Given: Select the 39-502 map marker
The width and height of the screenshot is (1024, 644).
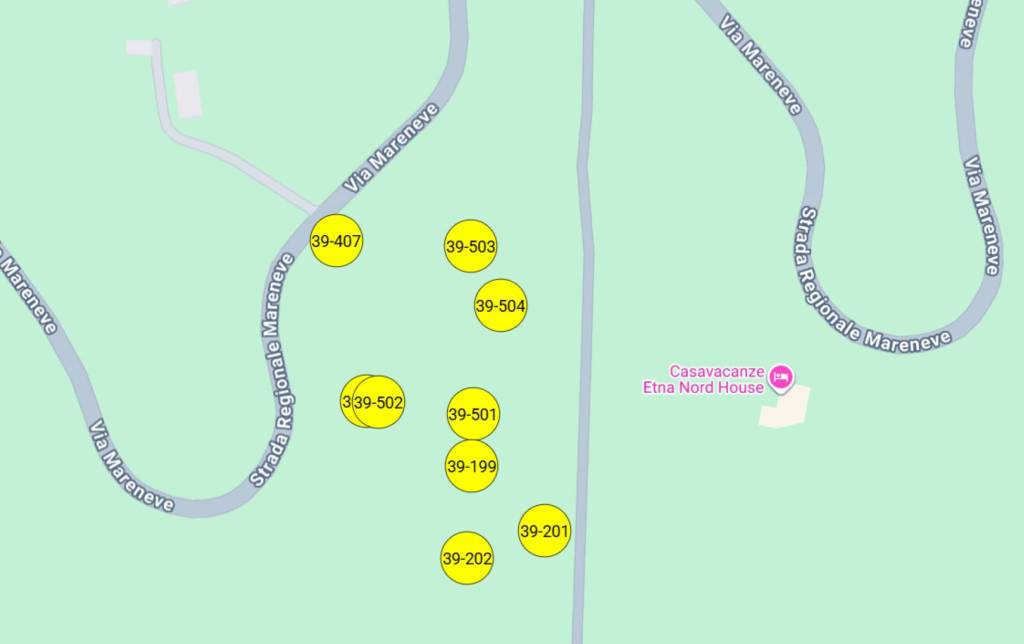Looking at the screenshot, I should click(380, 402).
